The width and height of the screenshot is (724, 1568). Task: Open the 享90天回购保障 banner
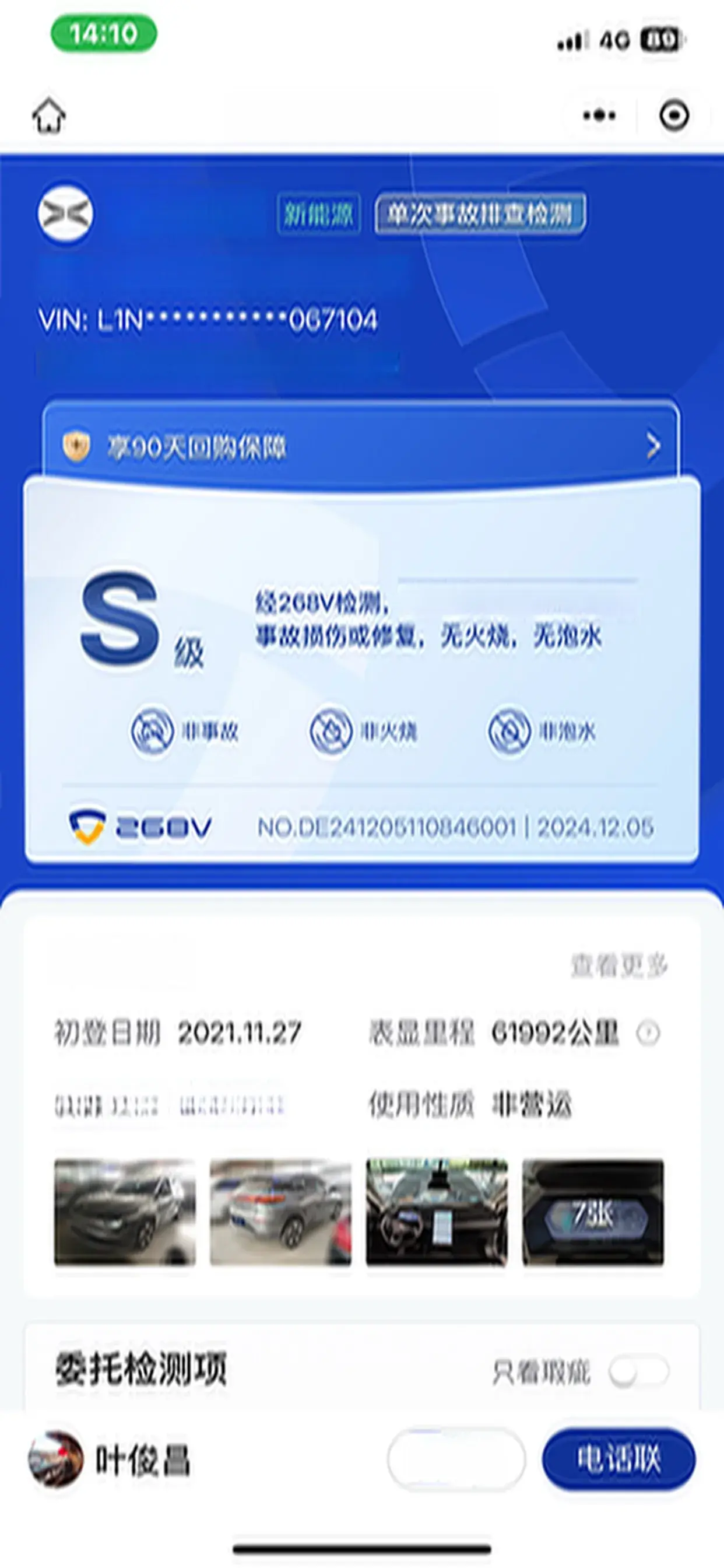[x=360, y=446]
